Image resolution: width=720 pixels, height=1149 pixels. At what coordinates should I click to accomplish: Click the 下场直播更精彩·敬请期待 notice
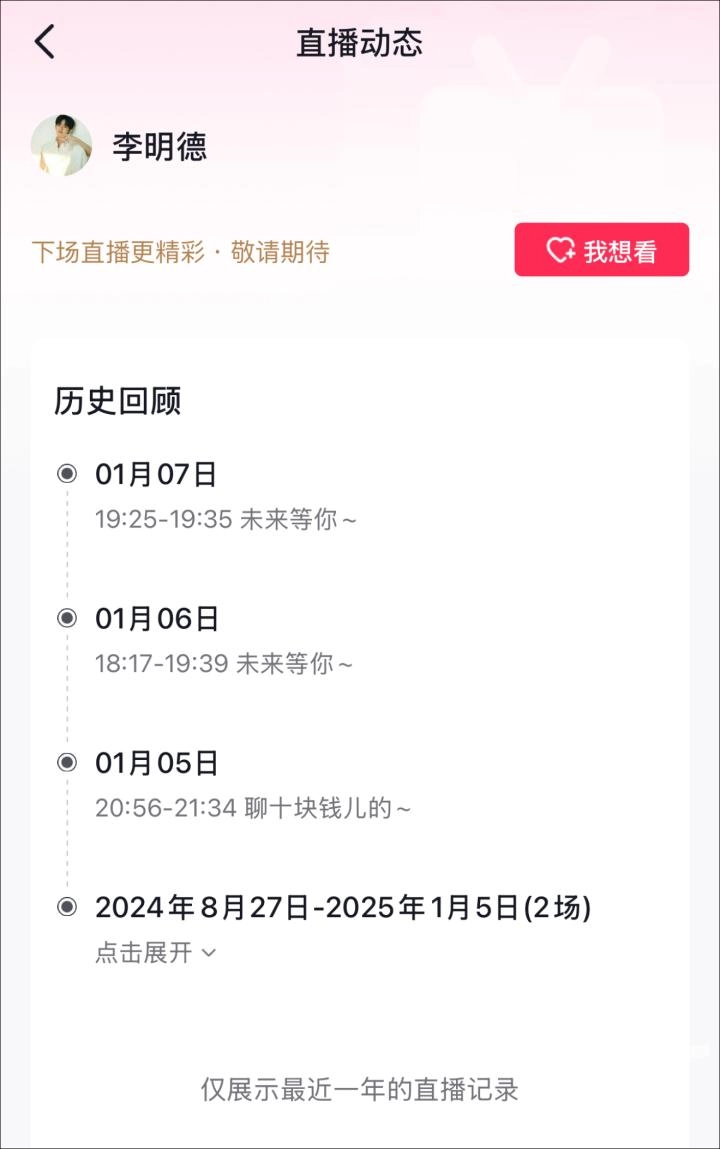(x=180, y=252)
